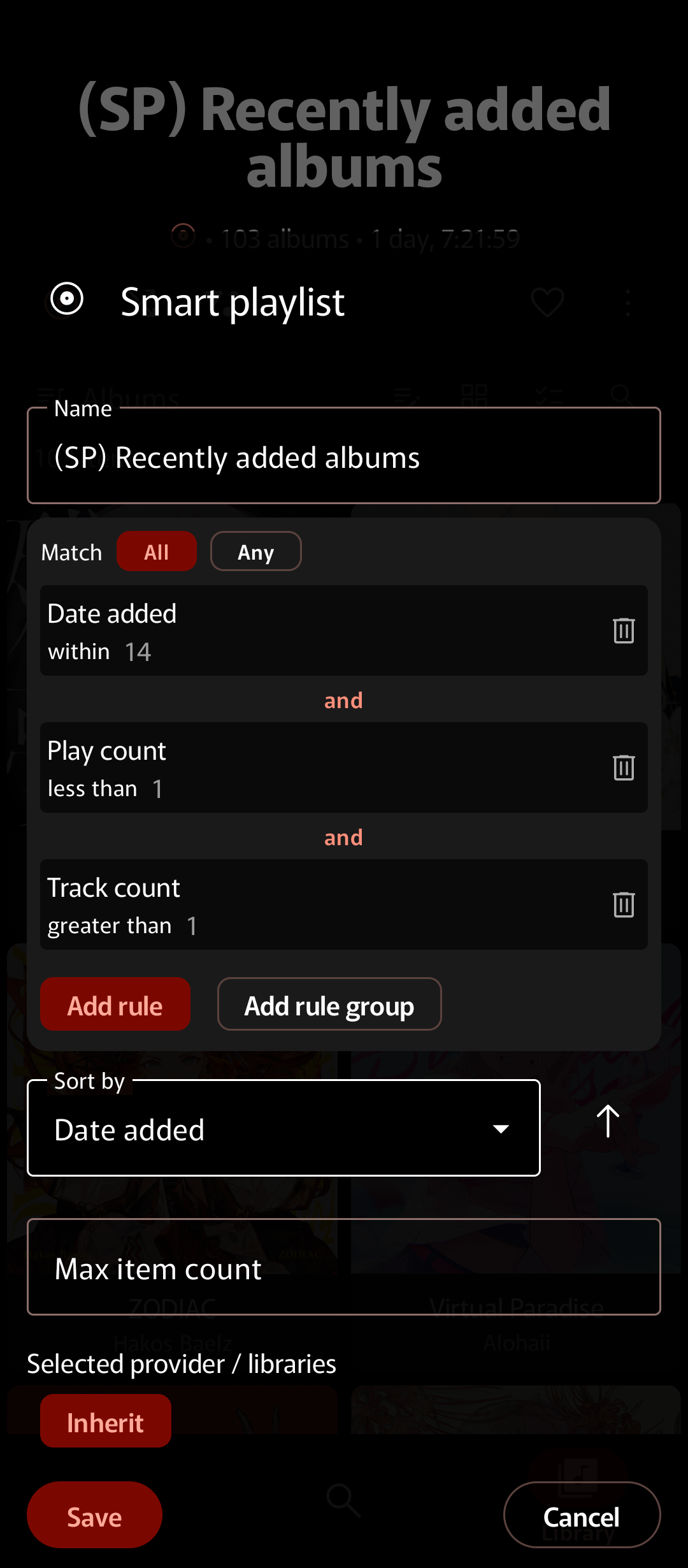Remove the Track count rule
688x1568 pixels.
coord(624,904)
